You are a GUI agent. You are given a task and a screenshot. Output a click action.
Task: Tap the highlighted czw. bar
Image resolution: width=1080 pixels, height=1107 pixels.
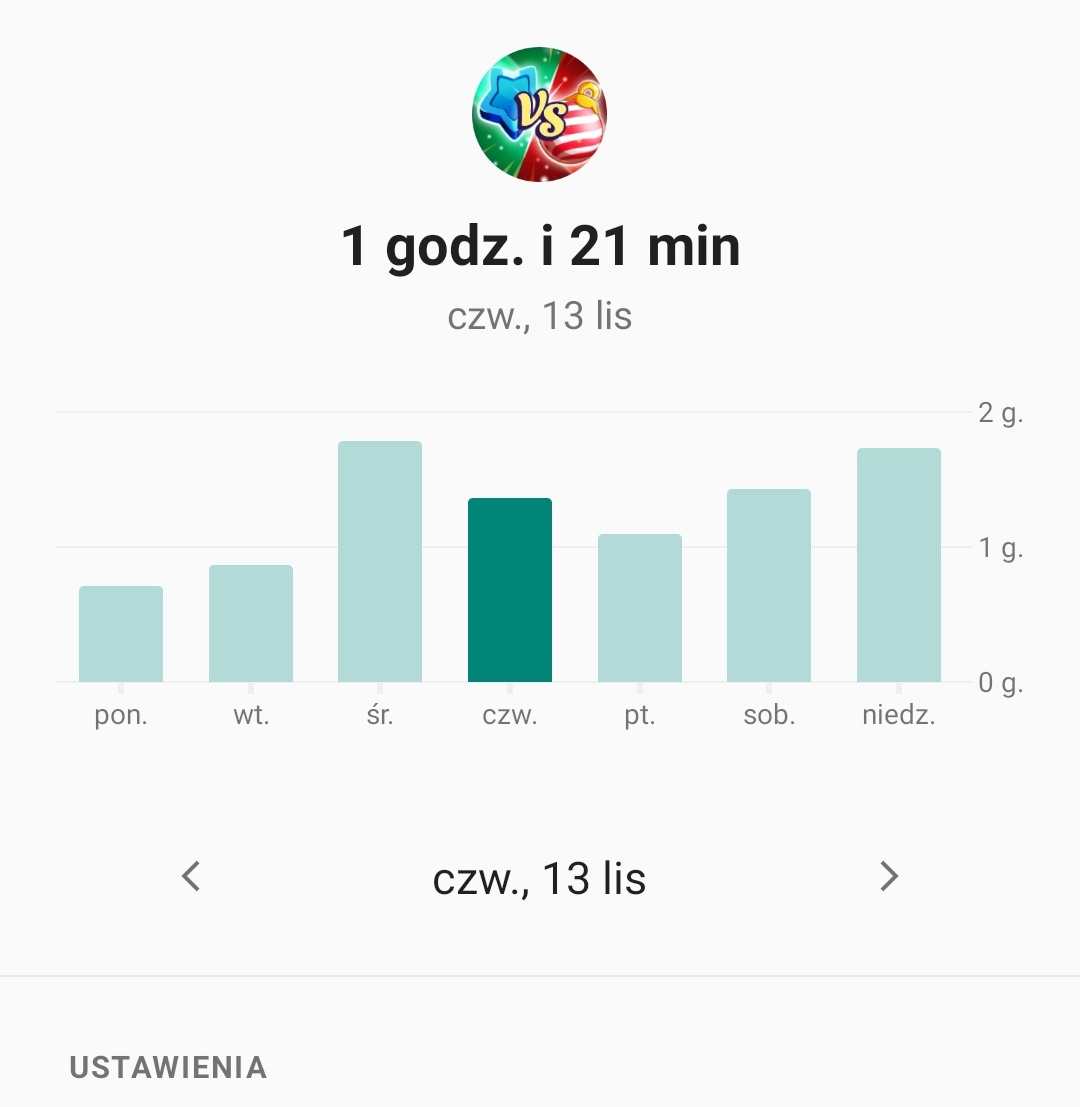510,590
